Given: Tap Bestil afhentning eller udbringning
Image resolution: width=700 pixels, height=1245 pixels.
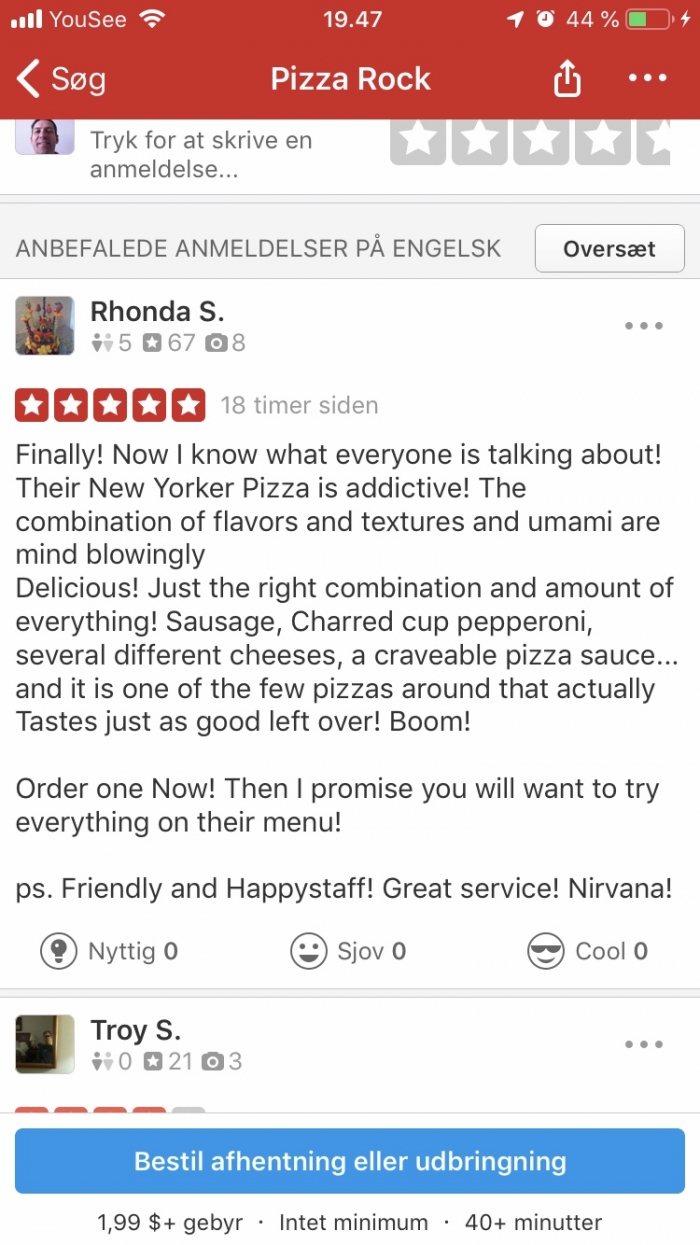Looking at the screenshot, I should coord(350,1161).
